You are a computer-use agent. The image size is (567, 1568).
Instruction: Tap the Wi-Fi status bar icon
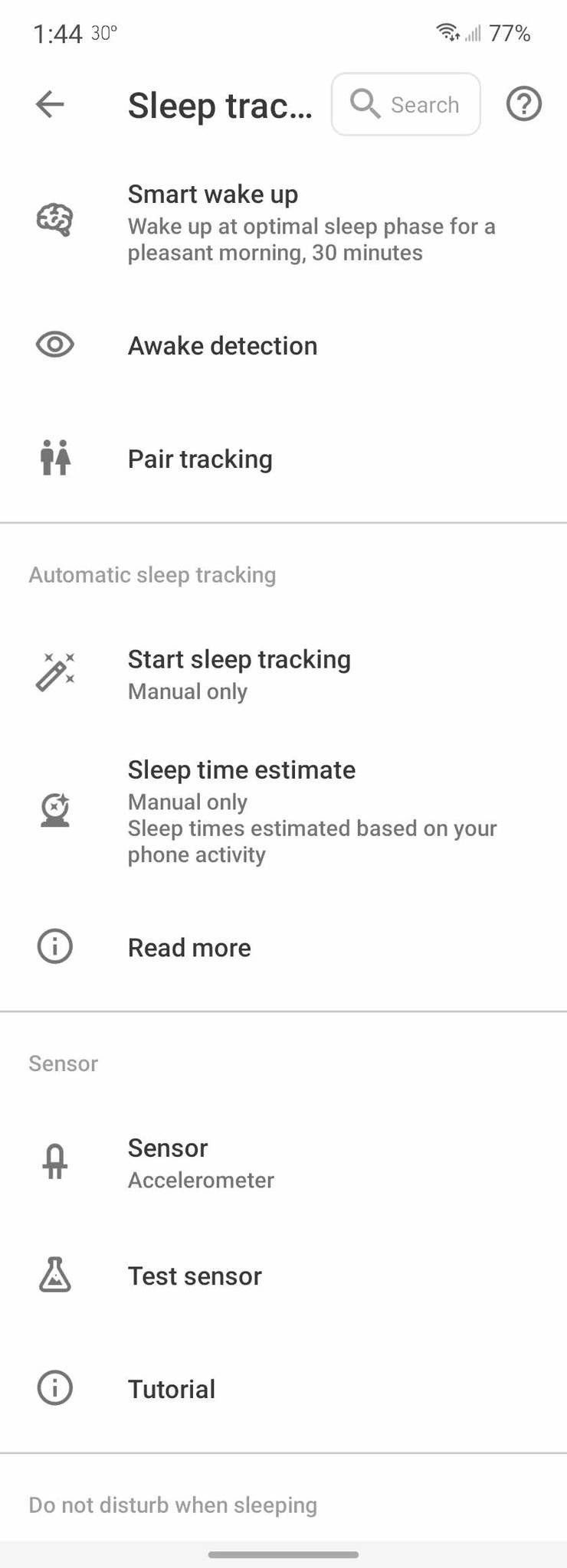click(x=447, y=33)
